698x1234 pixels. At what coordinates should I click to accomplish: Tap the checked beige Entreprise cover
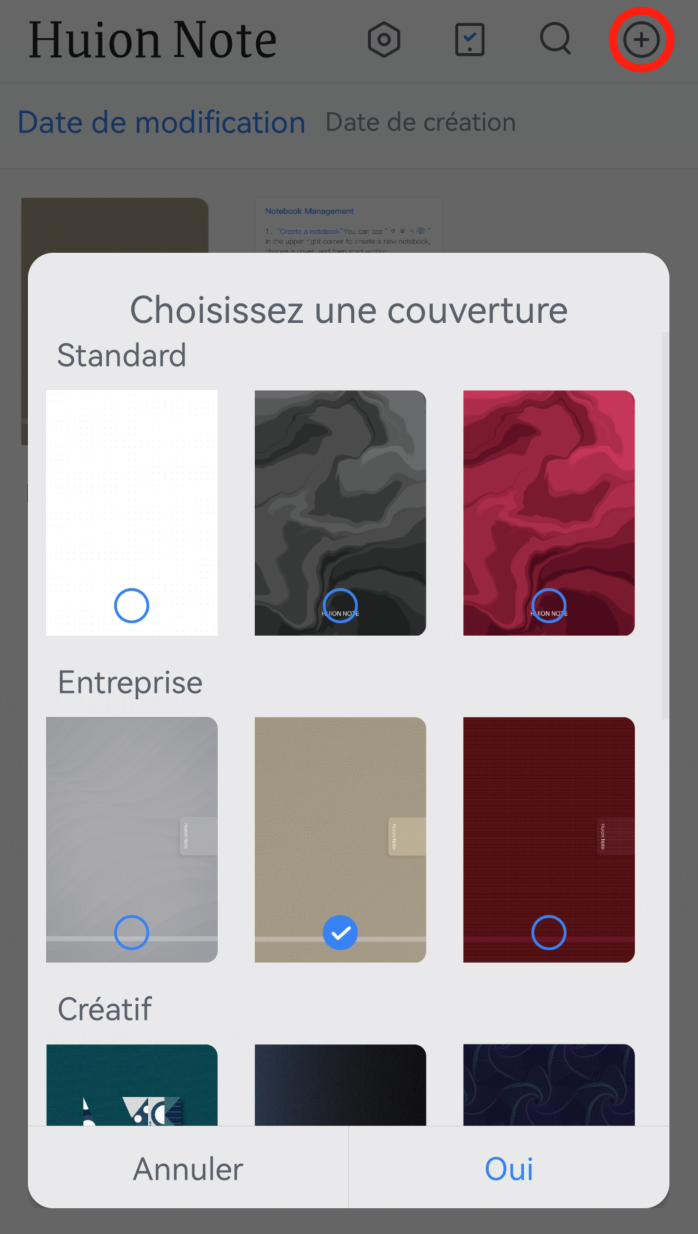click(340, 838)
